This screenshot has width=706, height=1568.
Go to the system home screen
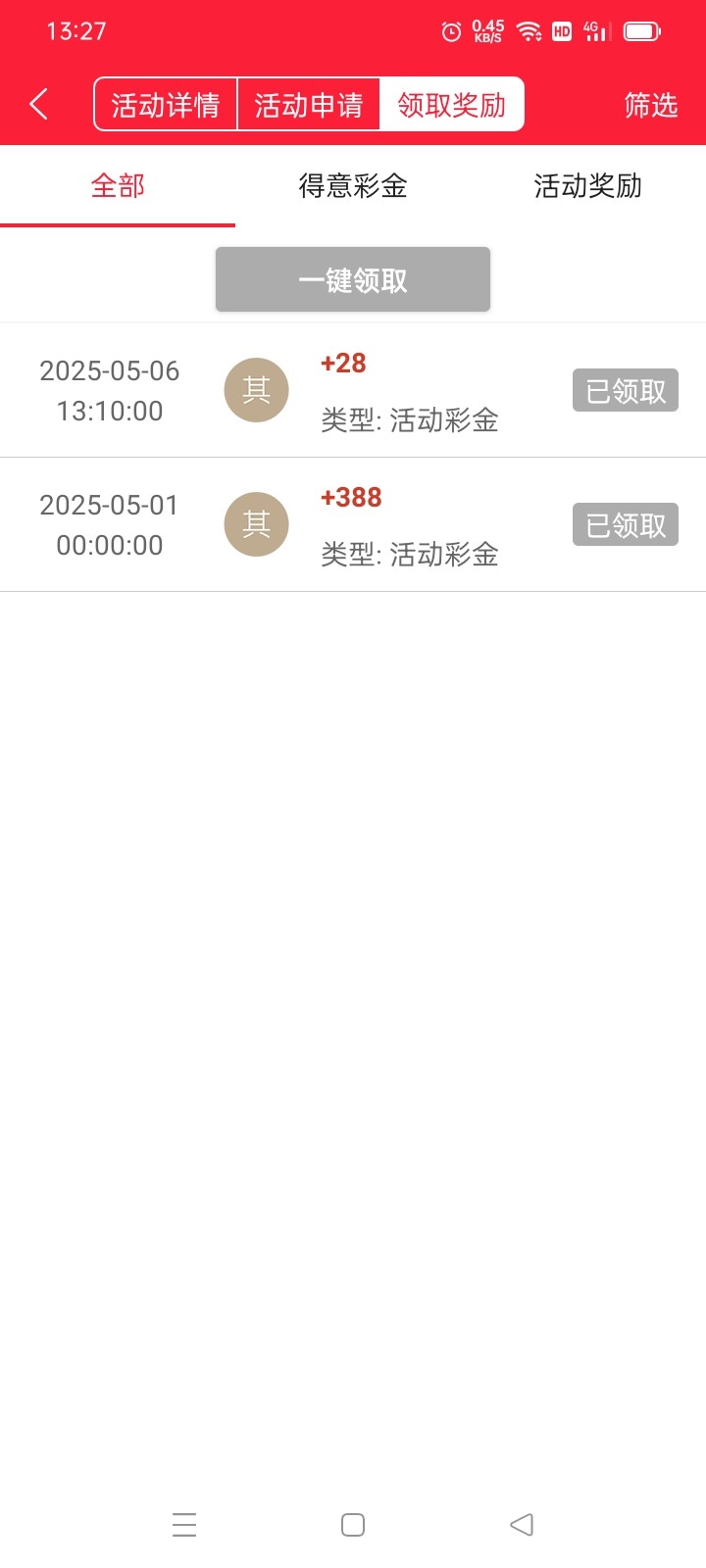[353, 1525]
